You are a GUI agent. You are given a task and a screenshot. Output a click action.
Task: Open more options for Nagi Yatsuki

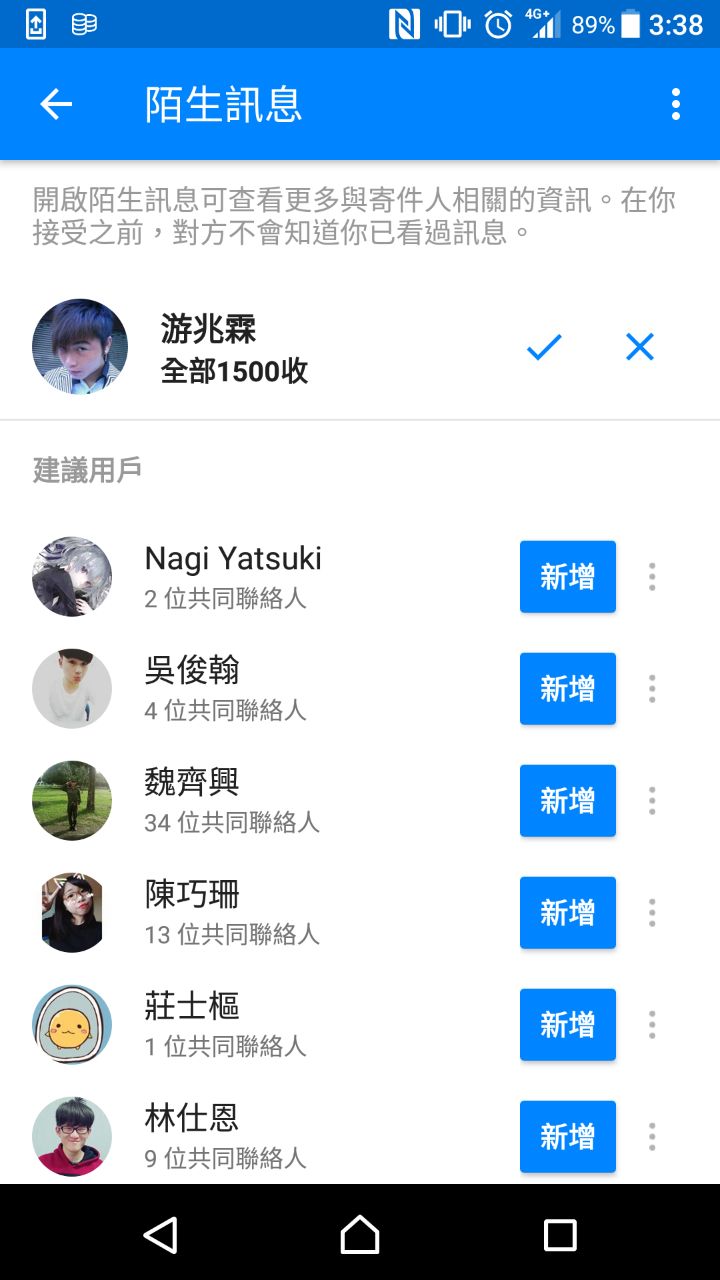(652, 577)
